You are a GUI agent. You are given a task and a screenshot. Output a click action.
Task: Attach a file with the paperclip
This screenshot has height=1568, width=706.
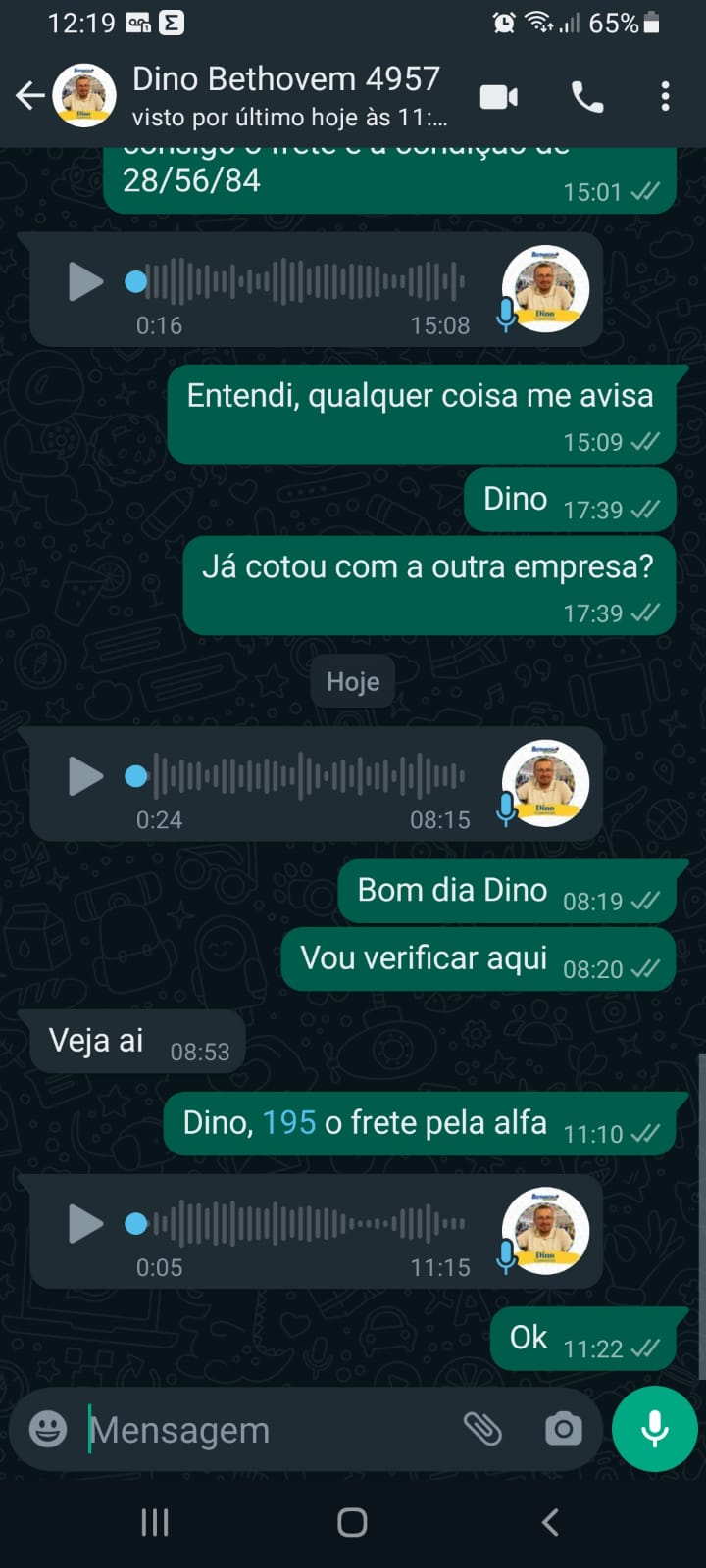click(482, 1429)
